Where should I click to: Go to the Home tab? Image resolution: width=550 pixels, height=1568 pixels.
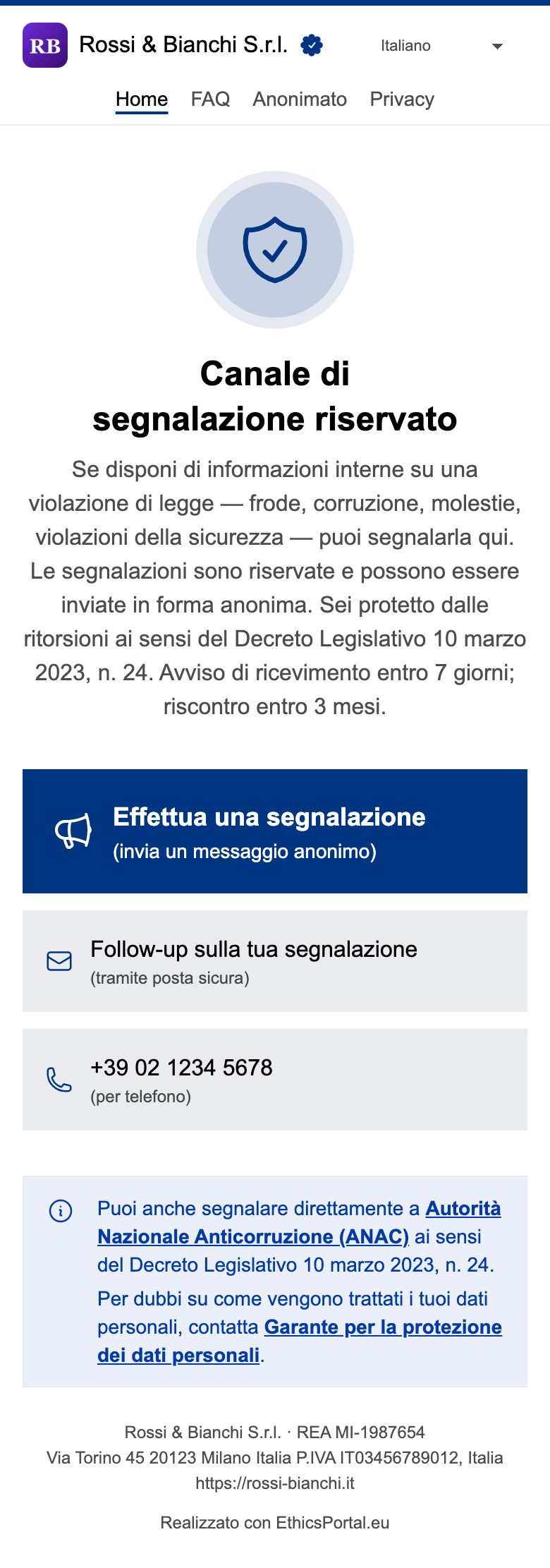[142, 99]
